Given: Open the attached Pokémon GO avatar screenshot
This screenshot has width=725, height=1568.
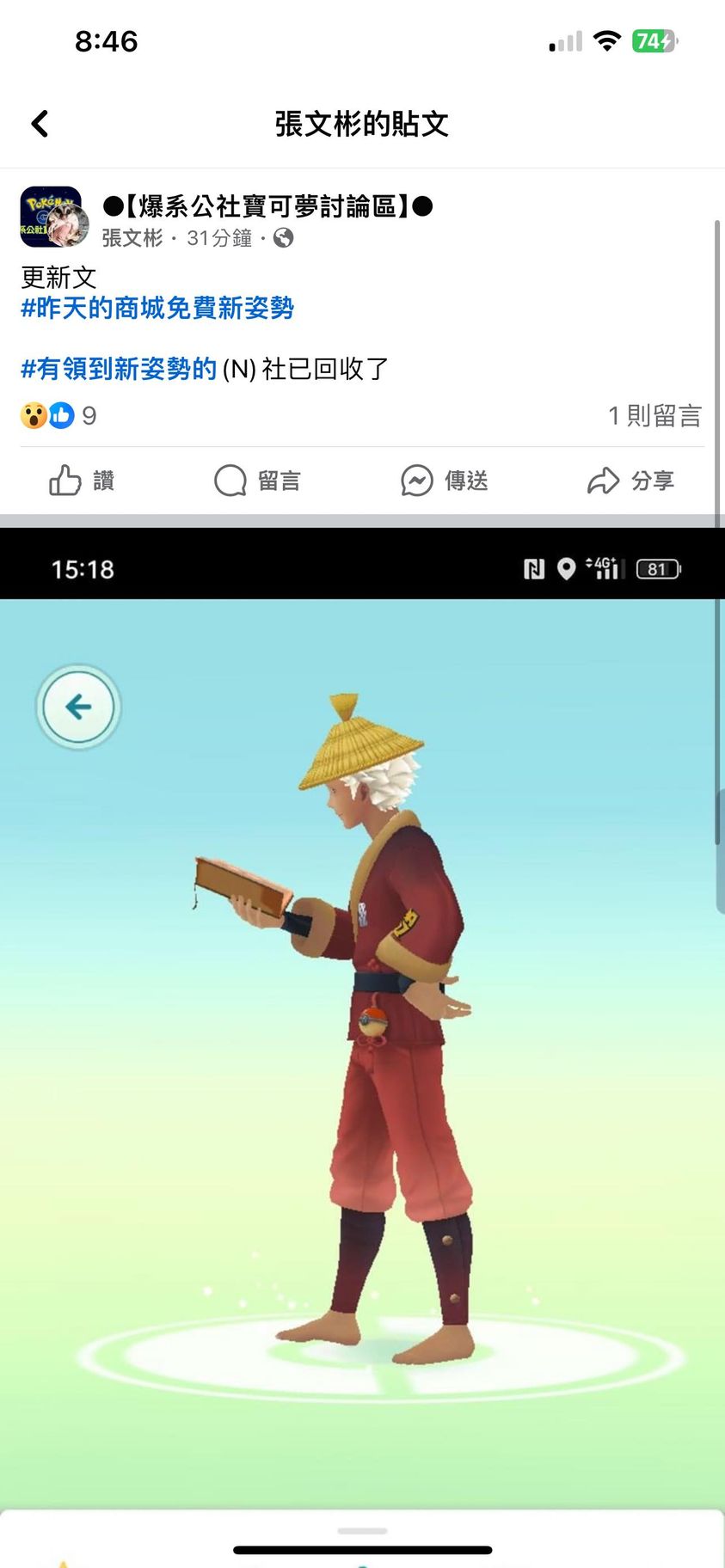Looking at the screenshot, I should (x=361, y=1032).
